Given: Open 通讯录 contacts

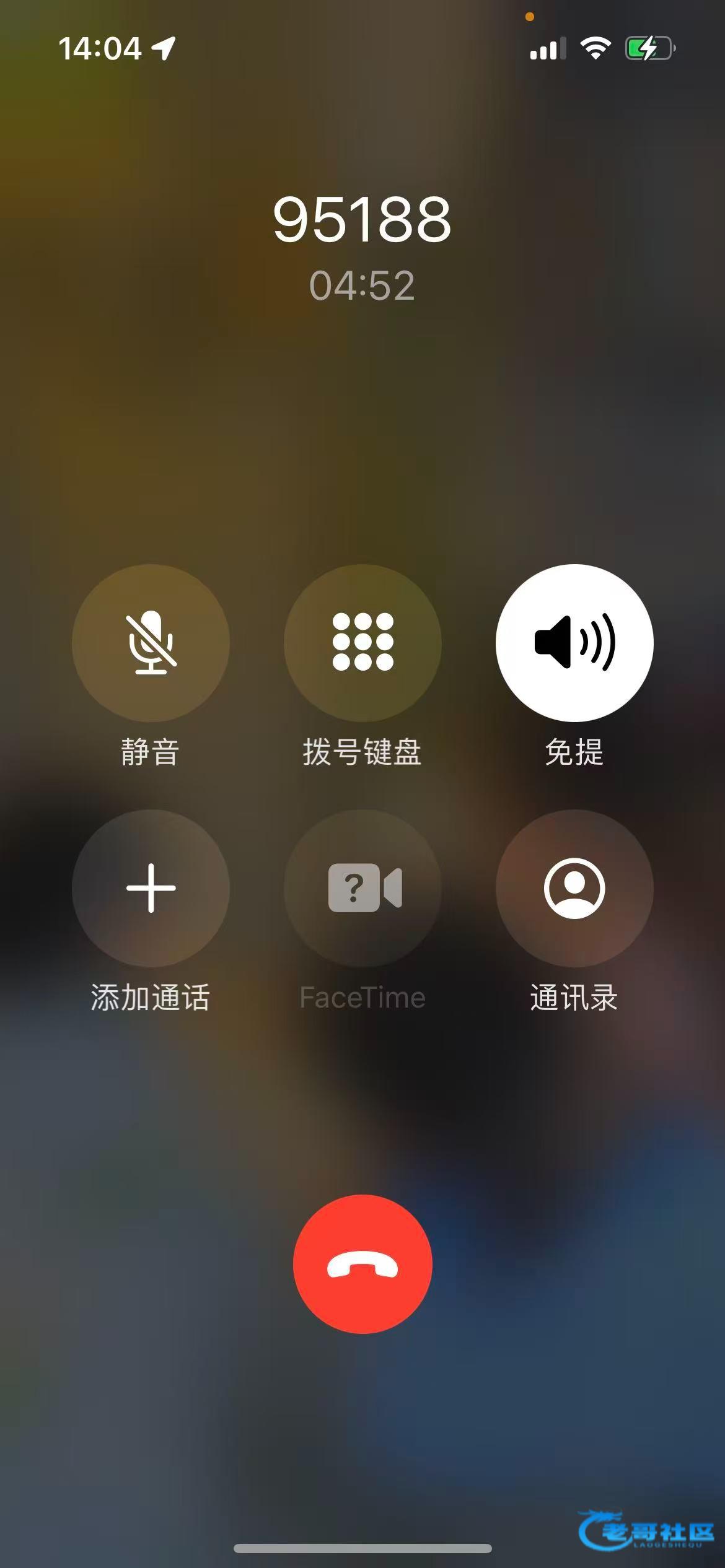Looking at the screenshot, I should click(574, 888).
